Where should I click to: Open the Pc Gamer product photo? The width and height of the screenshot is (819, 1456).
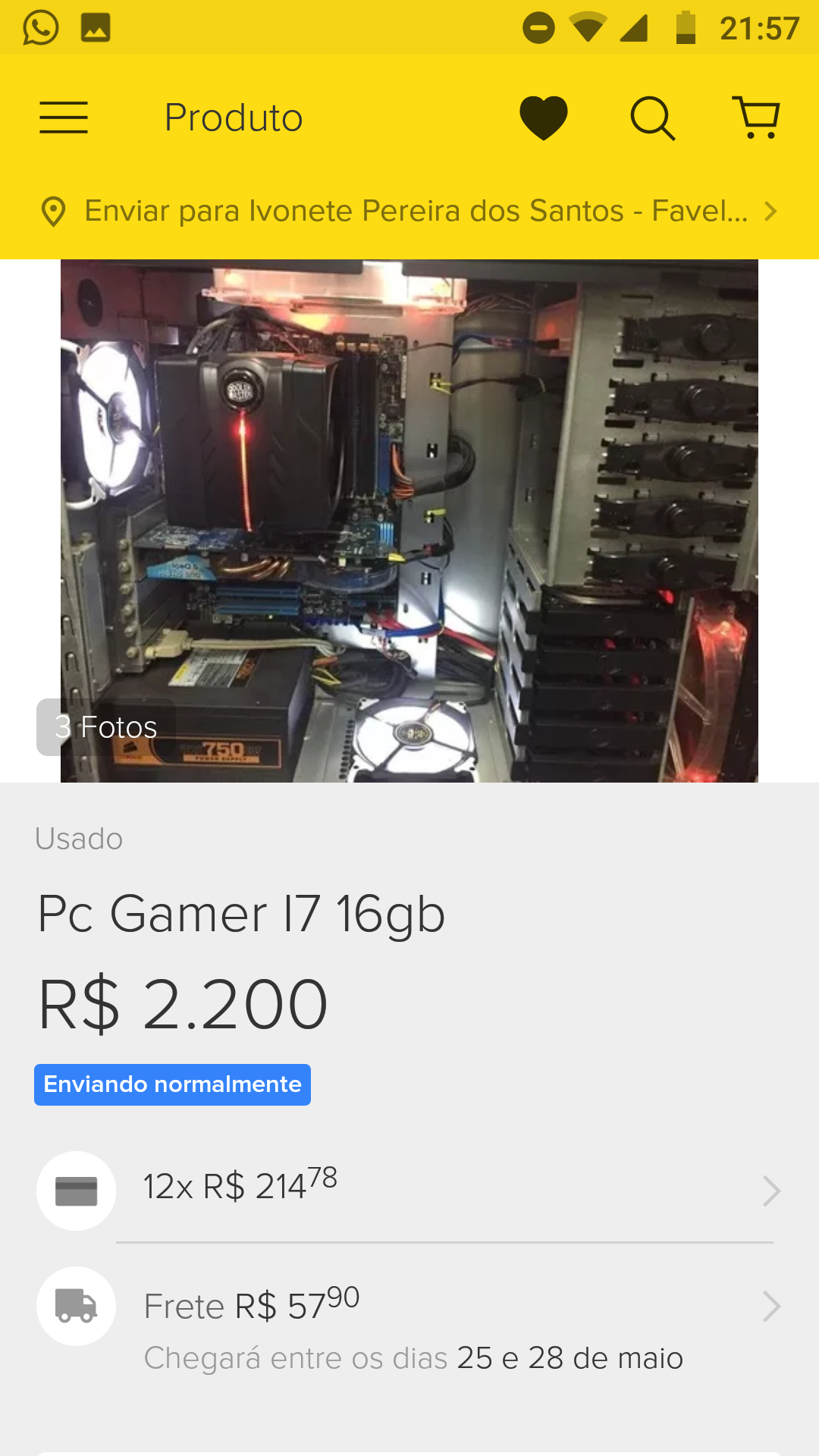(x=409, y=521)
